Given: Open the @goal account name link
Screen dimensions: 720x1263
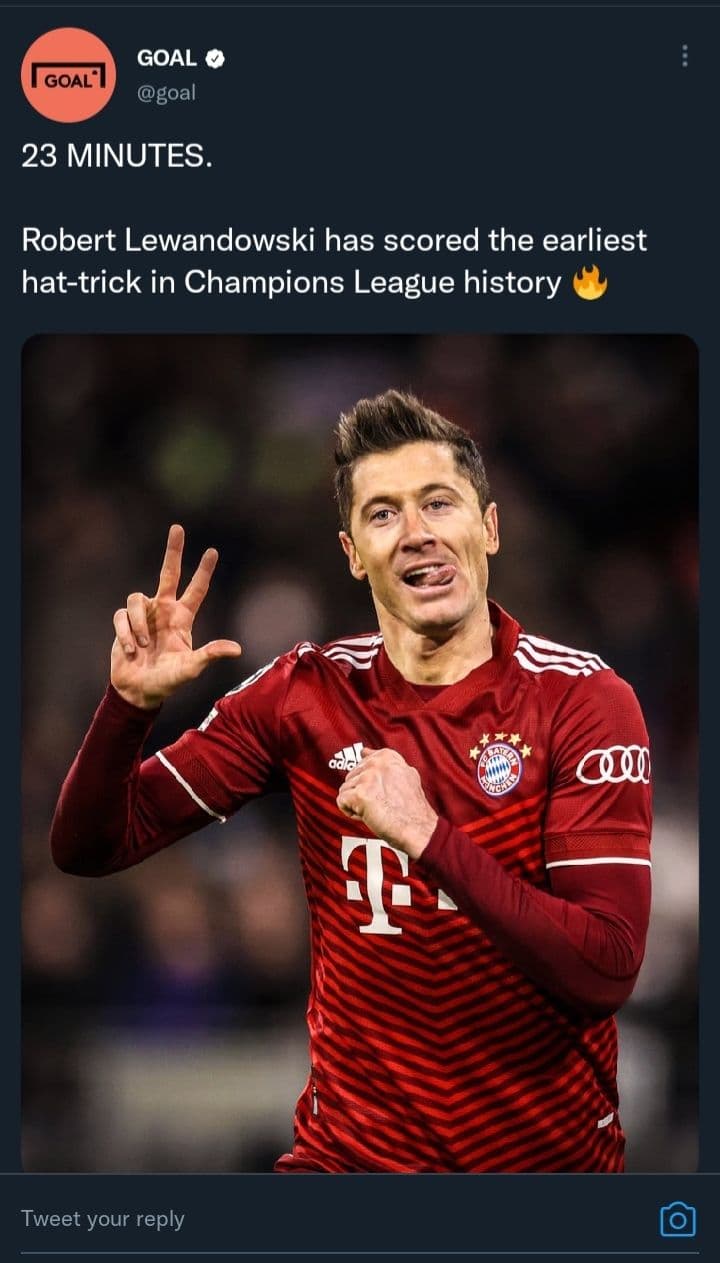Looking at the screenshot, I should pos(166,93).
